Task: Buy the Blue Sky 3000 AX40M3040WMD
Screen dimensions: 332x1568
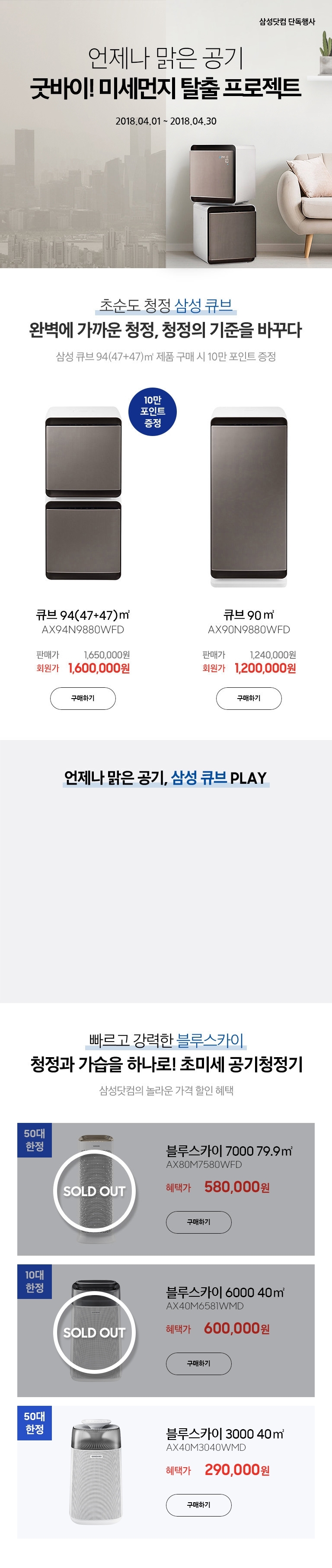Action: coord(199,1504)
